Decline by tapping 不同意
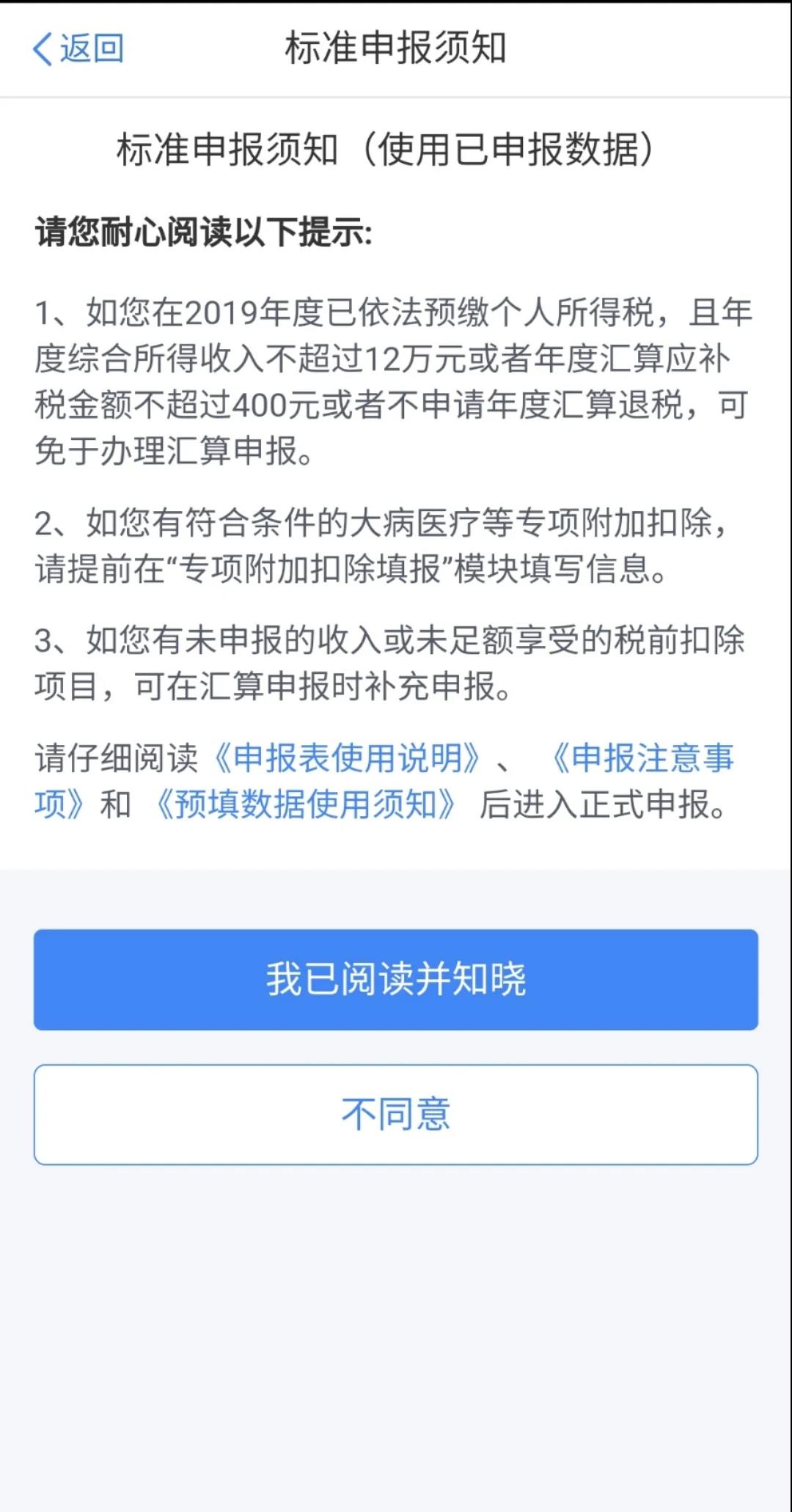 (x=396, y=1115)
